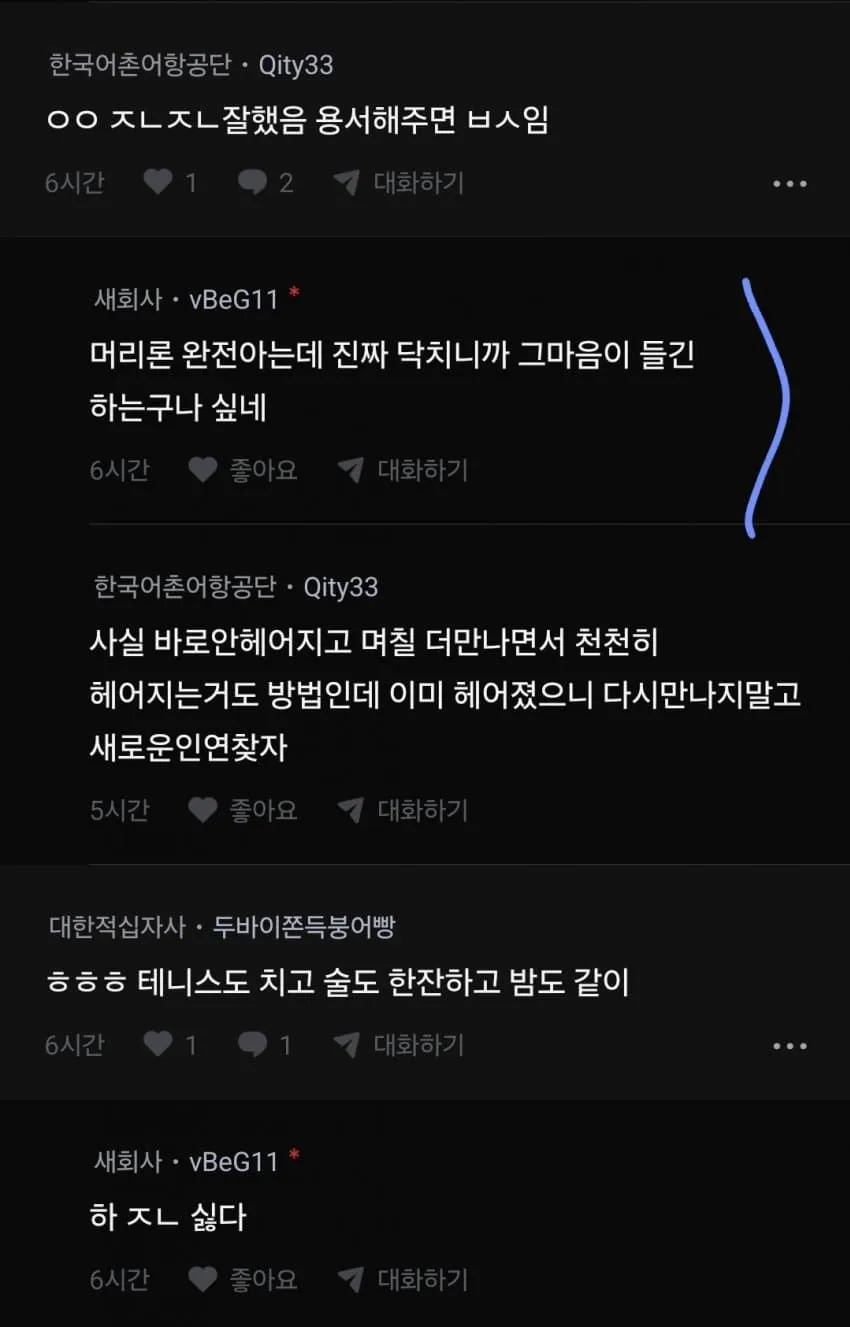Like vBeG11's reply starting '머리론 완전아는데'
Viewport: 850px width, 1327px height.
coord(203,470)
